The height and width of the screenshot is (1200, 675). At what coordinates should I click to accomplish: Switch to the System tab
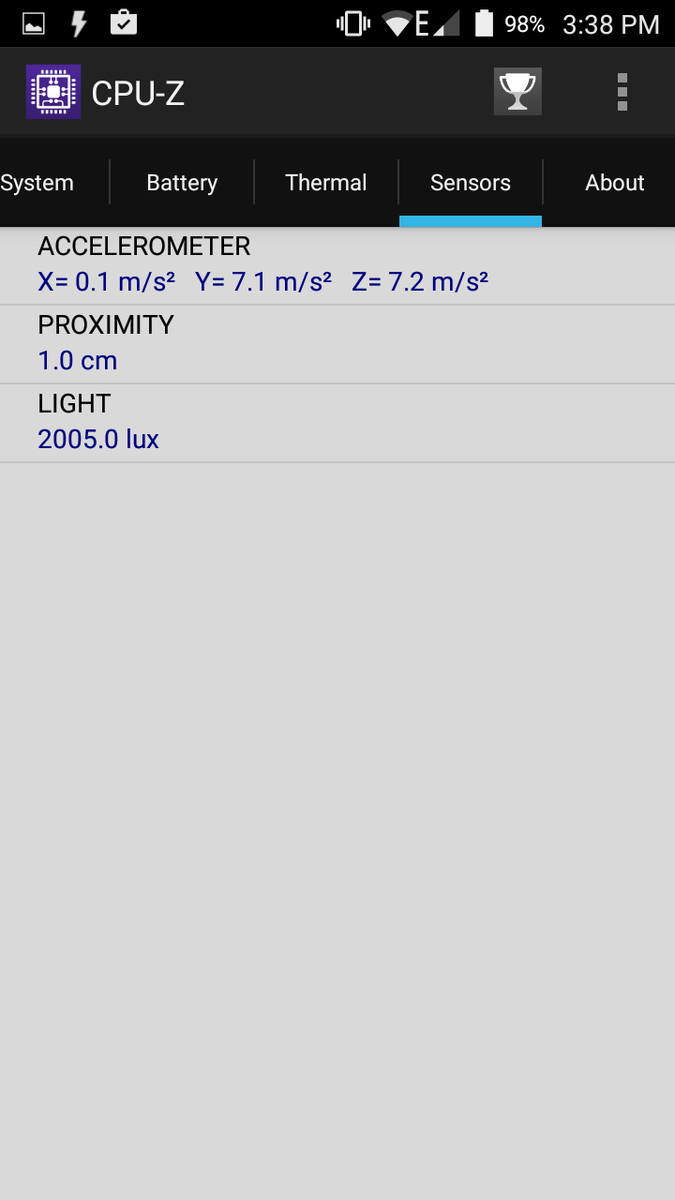pos(38,183)
